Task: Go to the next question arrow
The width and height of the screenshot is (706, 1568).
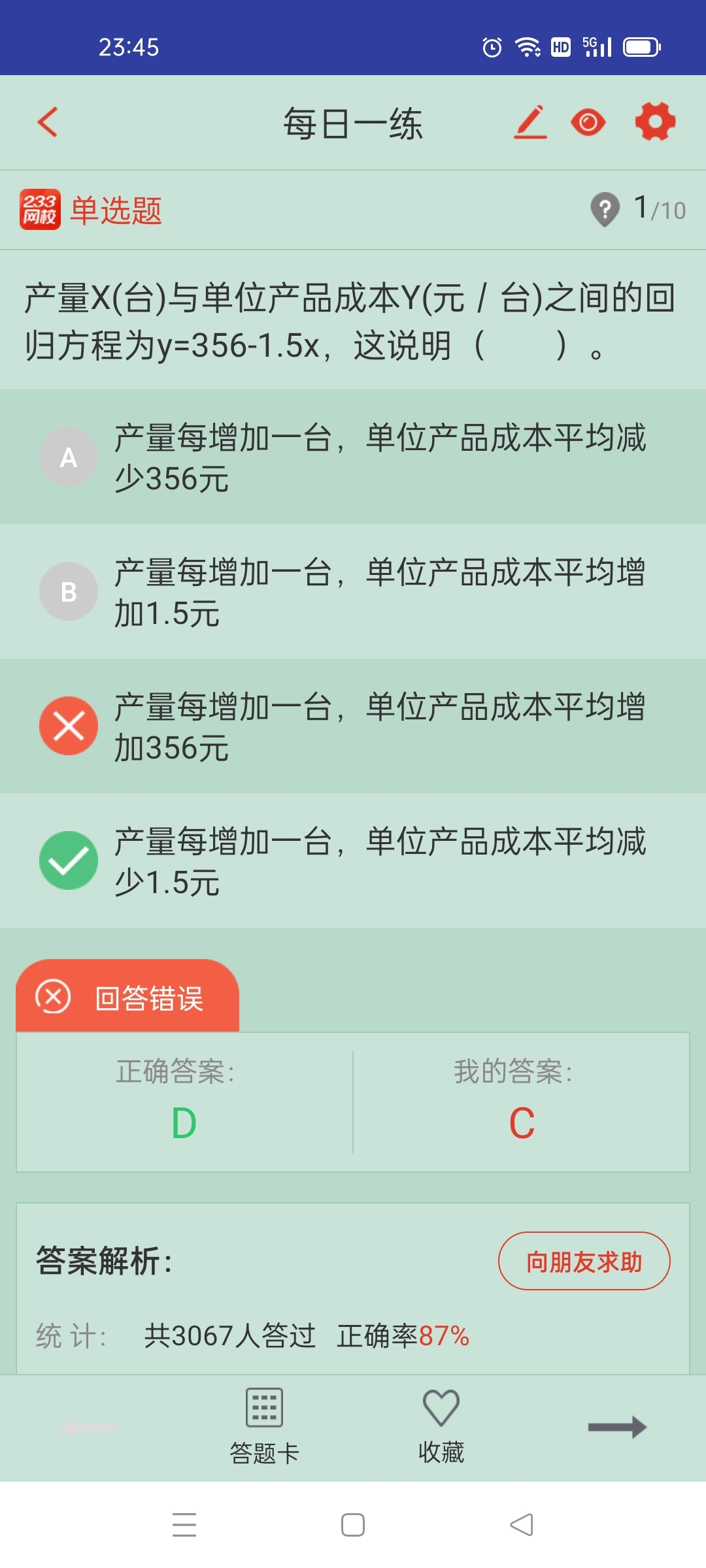Action: click(x=617, y=1427)
